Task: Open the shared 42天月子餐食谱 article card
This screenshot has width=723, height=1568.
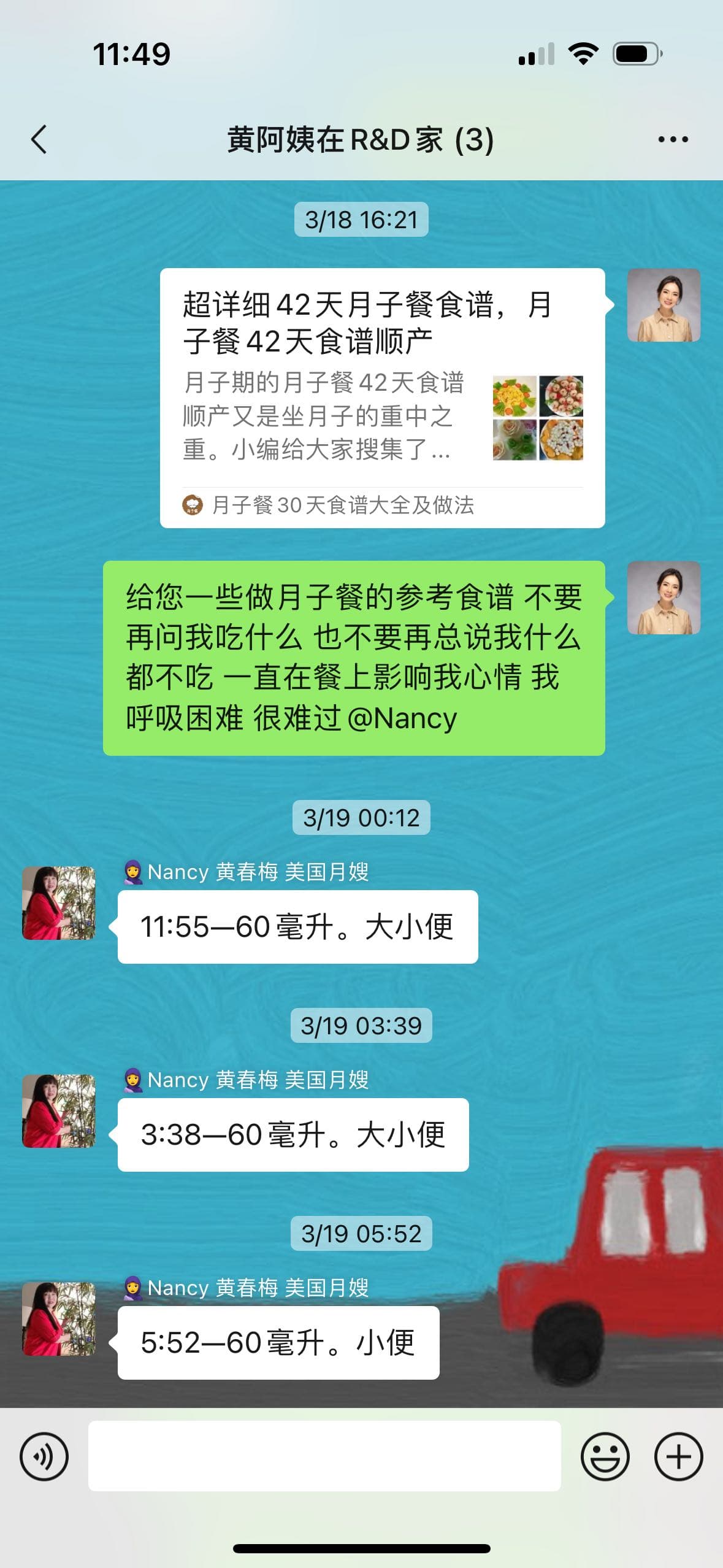Action: click(x=382, y=398)
